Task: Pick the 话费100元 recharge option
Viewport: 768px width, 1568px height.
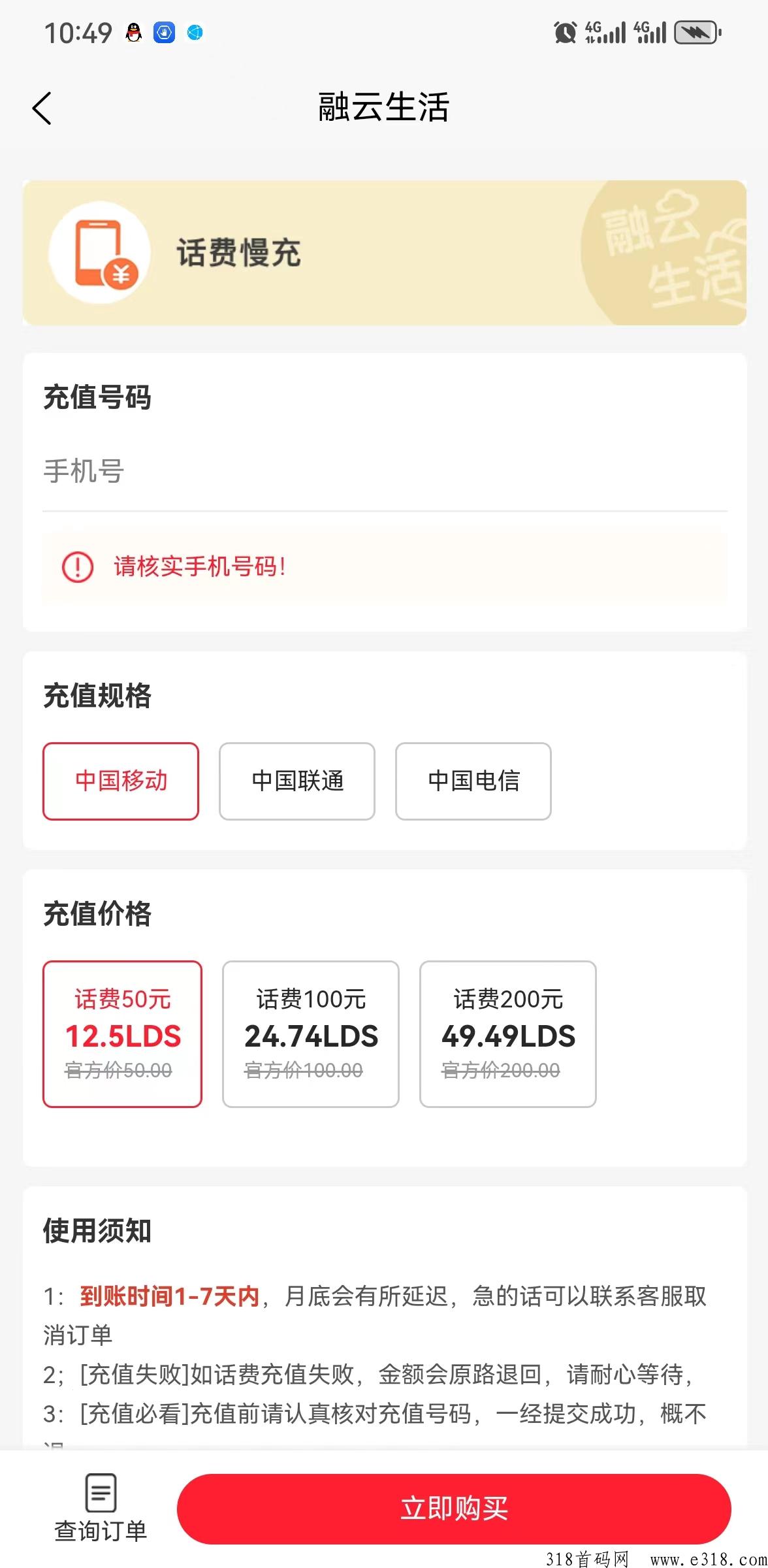Action: pyautogui.click(x=311, y=1034)
